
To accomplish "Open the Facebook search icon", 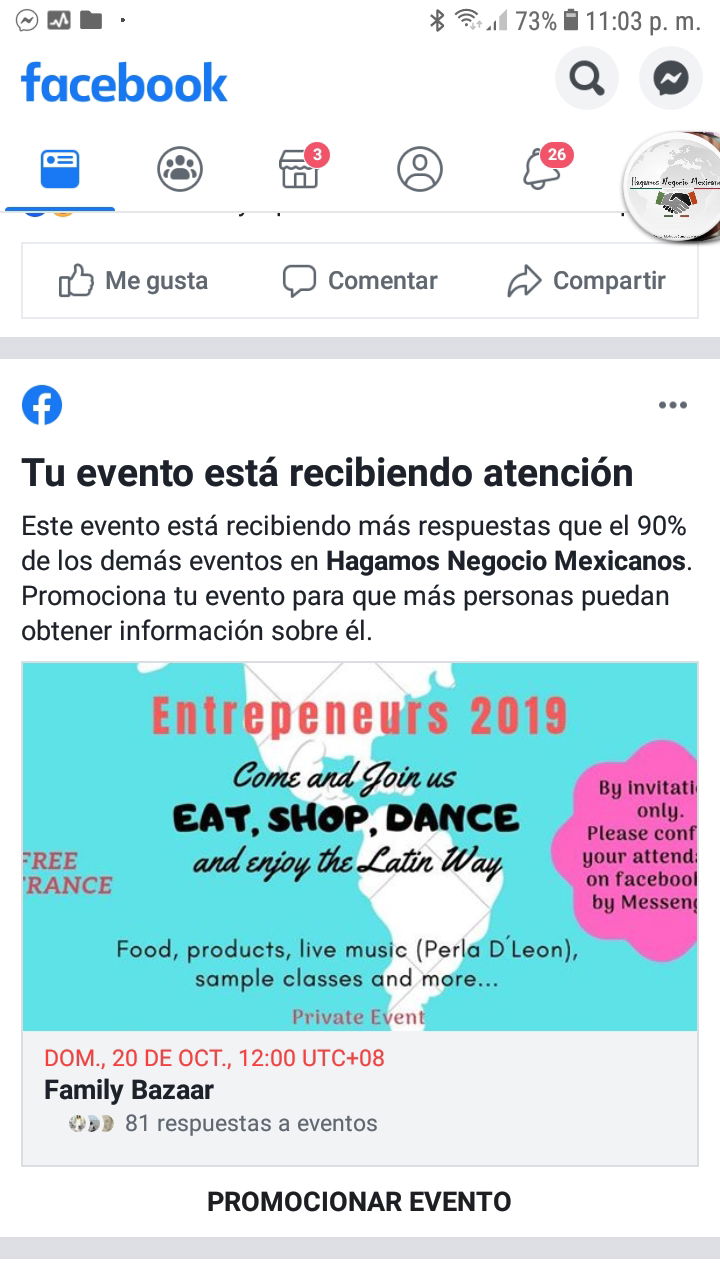I will click(586, 78).
